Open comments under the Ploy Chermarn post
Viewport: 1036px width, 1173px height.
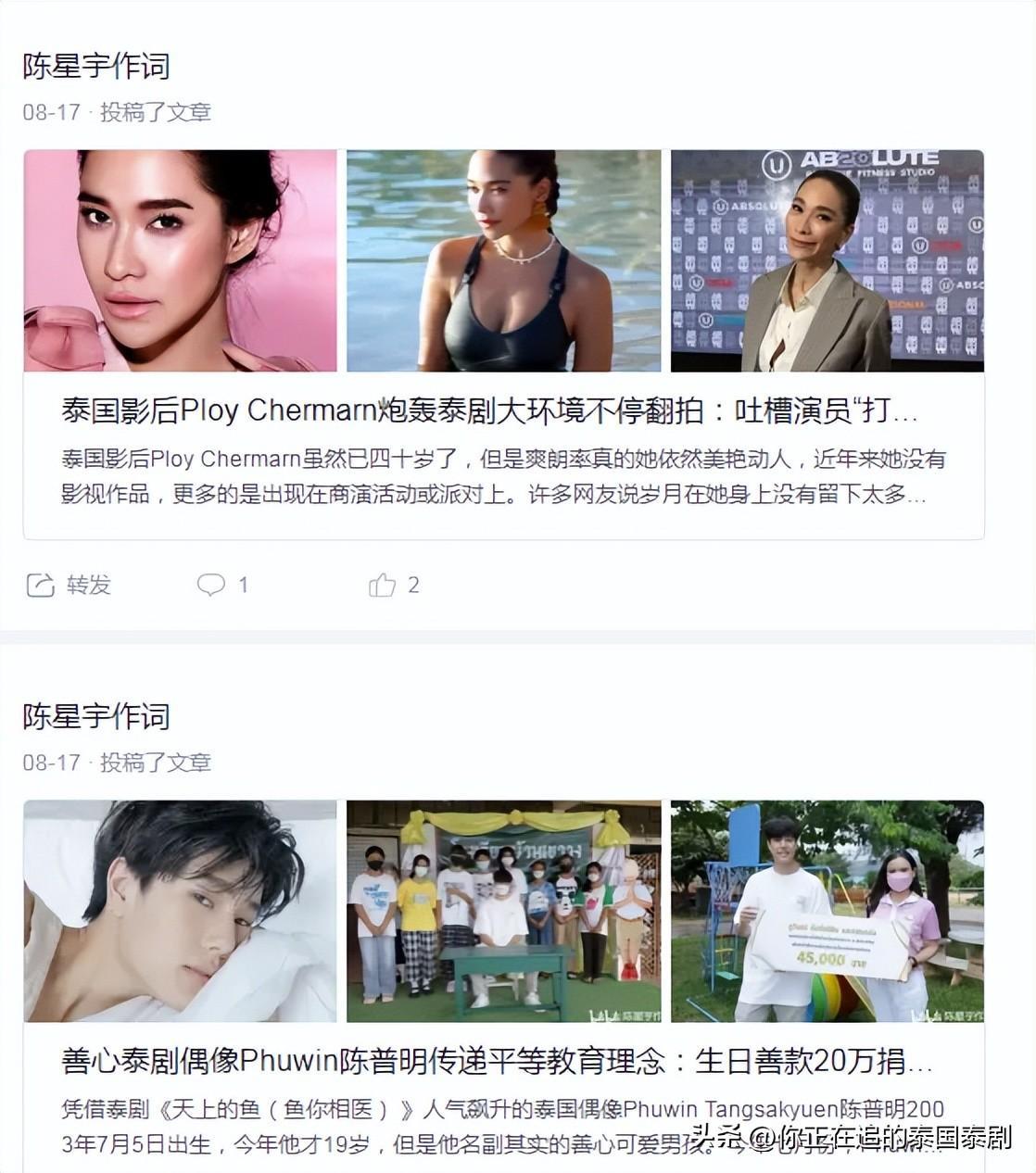(x=221, y=585)
